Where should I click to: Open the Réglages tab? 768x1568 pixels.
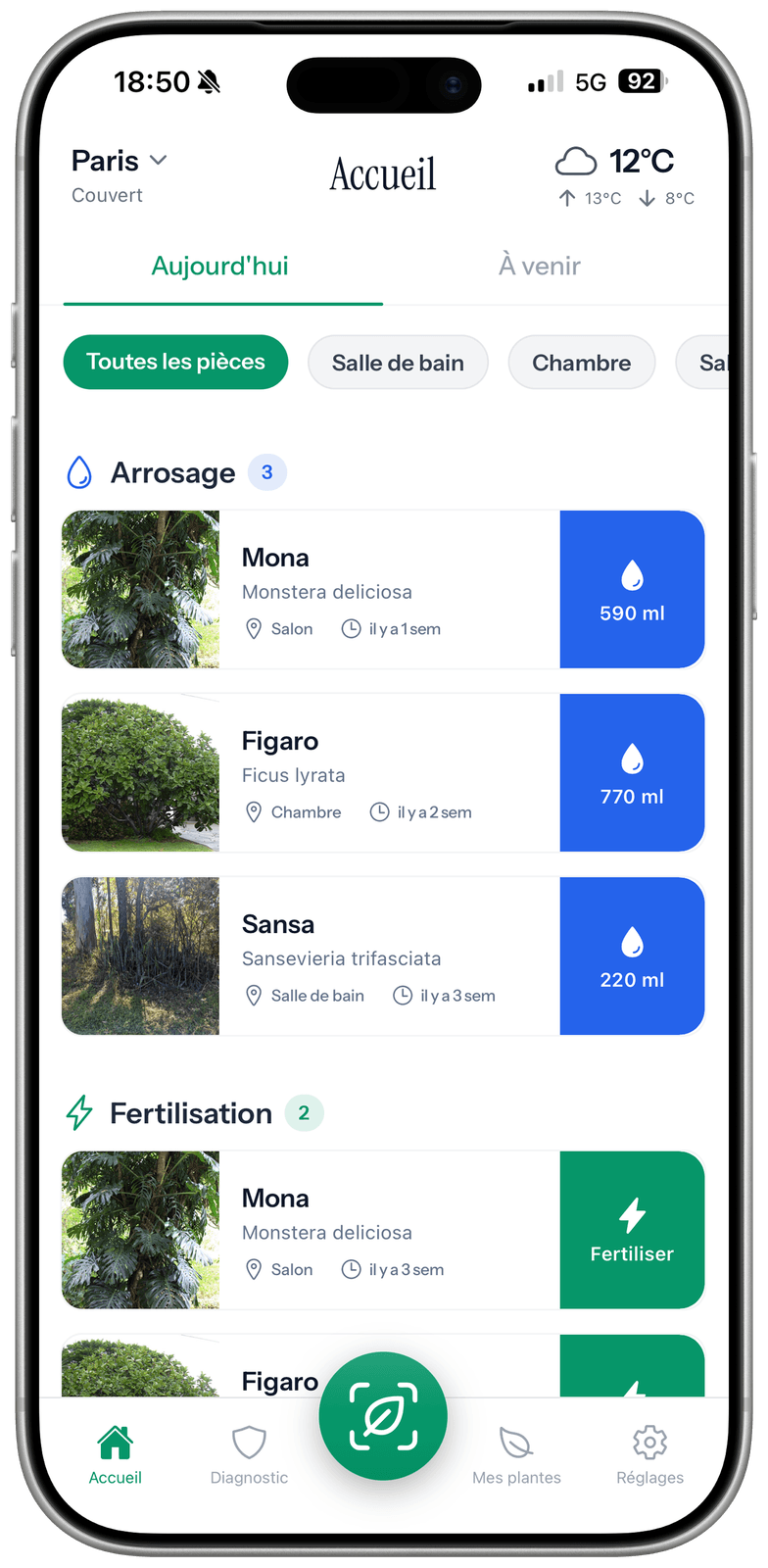[x=649, y=1455]
